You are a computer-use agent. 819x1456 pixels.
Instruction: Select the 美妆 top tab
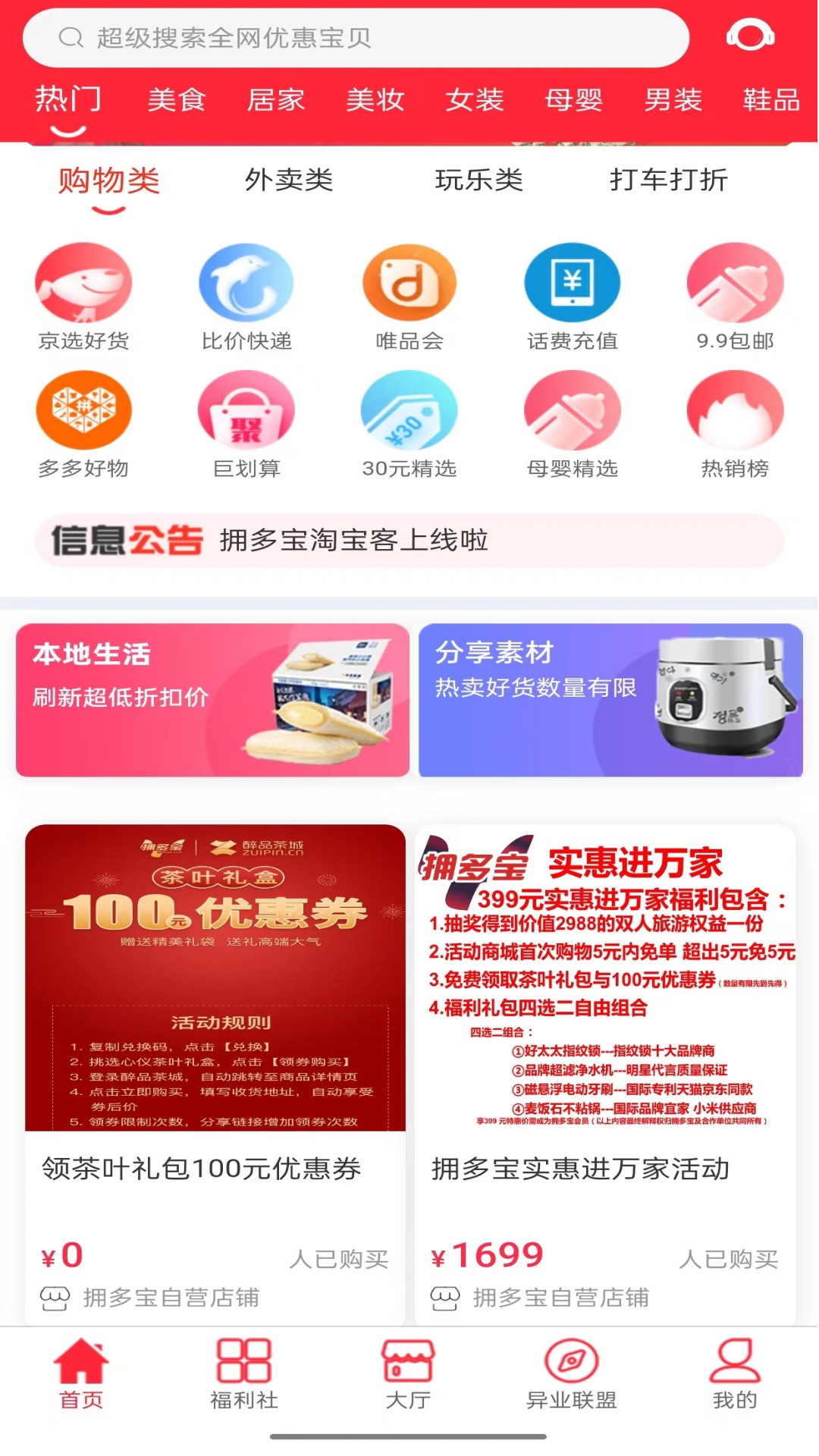(376, 100)
